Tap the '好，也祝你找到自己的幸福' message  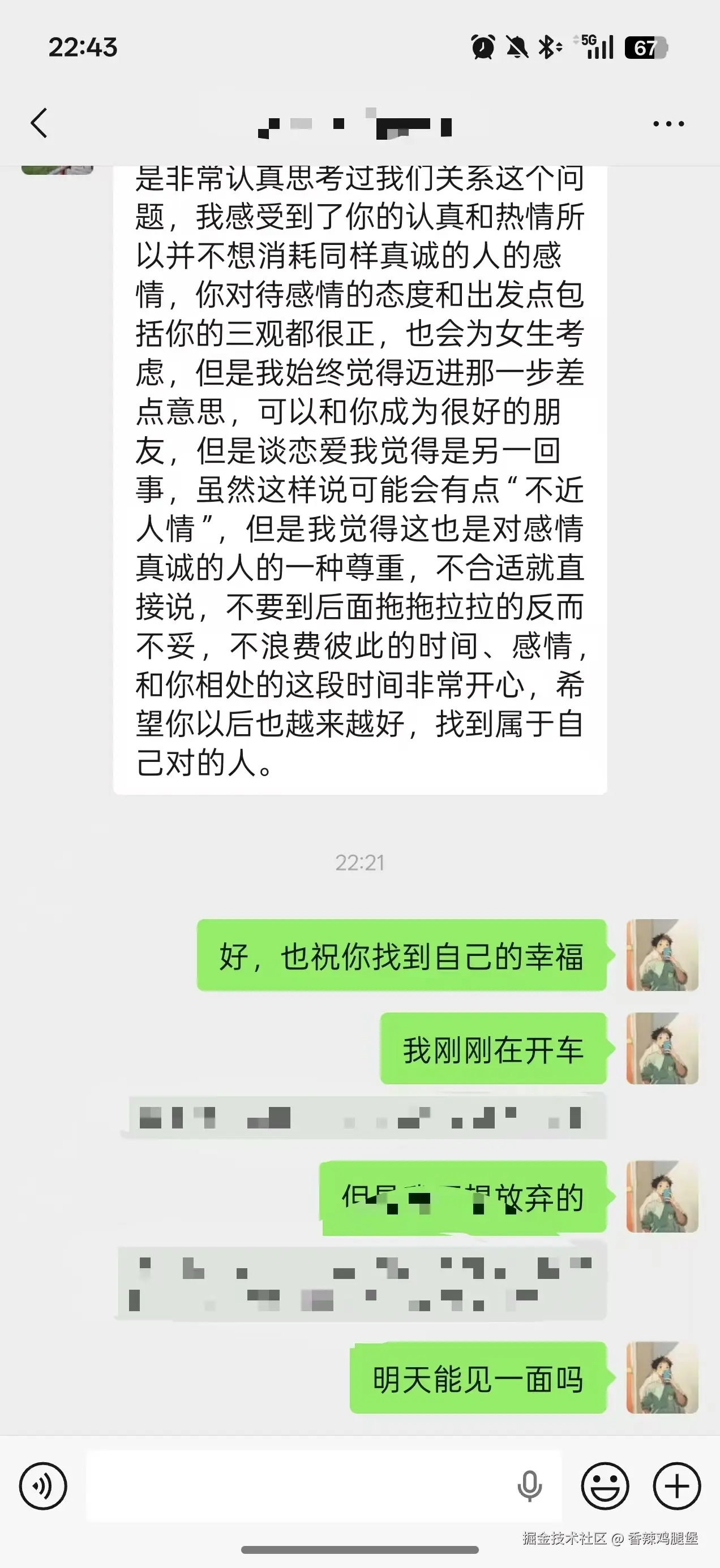coord(403,954)
